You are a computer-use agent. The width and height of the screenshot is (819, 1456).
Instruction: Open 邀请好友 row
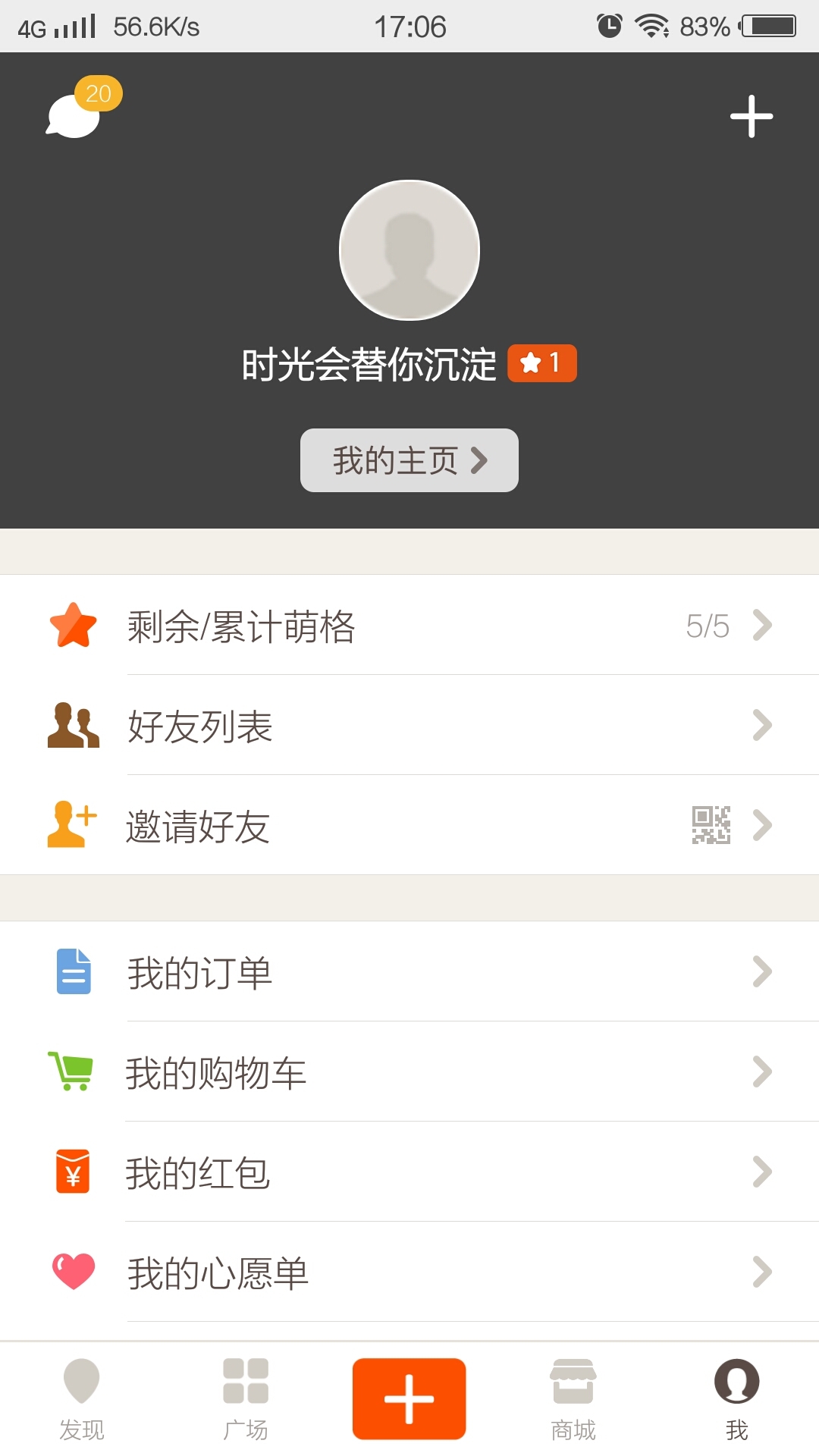coord(409,826)
